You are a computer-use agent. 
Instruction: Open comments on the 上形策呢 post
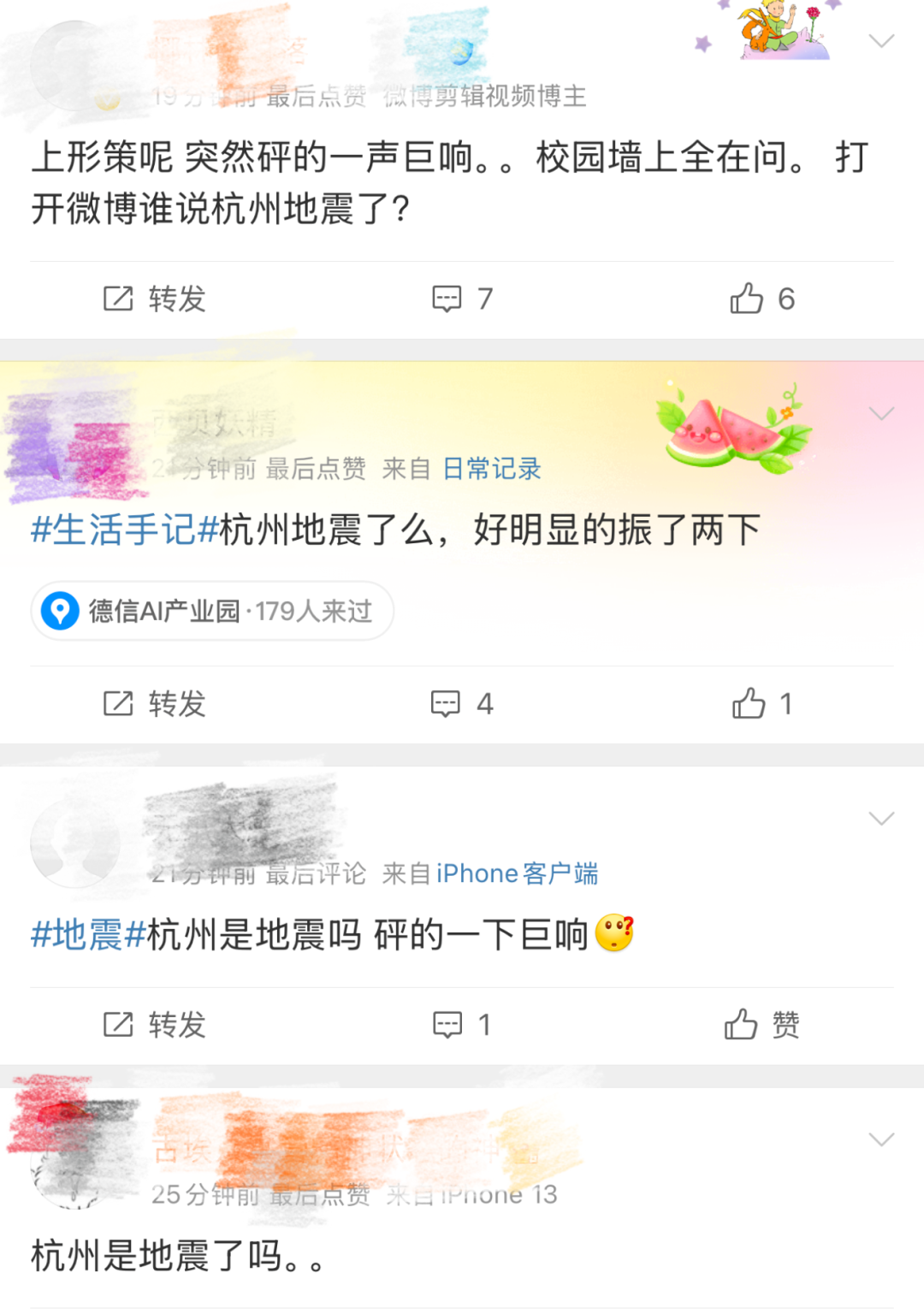pyautogui.click(x=462, y=299)
